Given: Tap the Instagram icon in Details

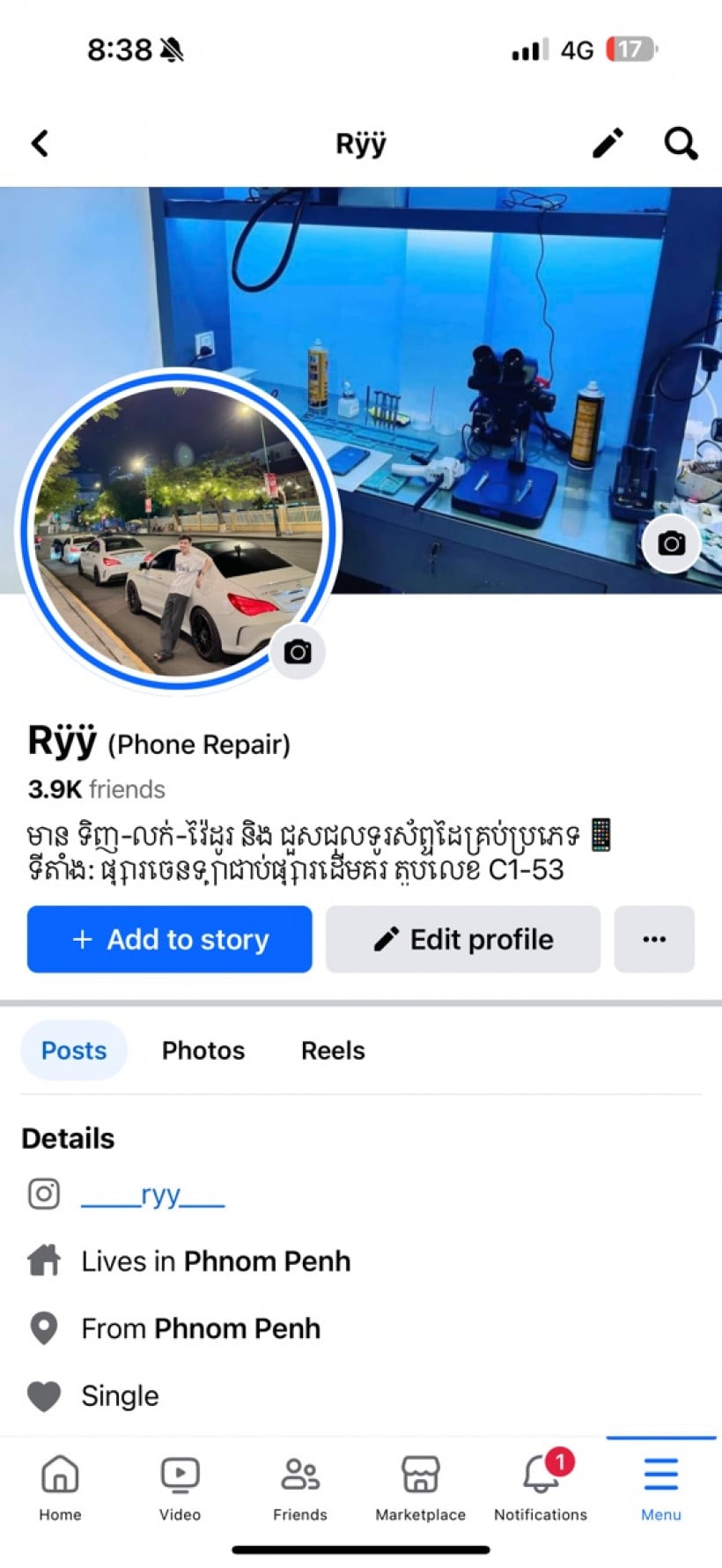Looking at the screenshot, I should 43,1193.
